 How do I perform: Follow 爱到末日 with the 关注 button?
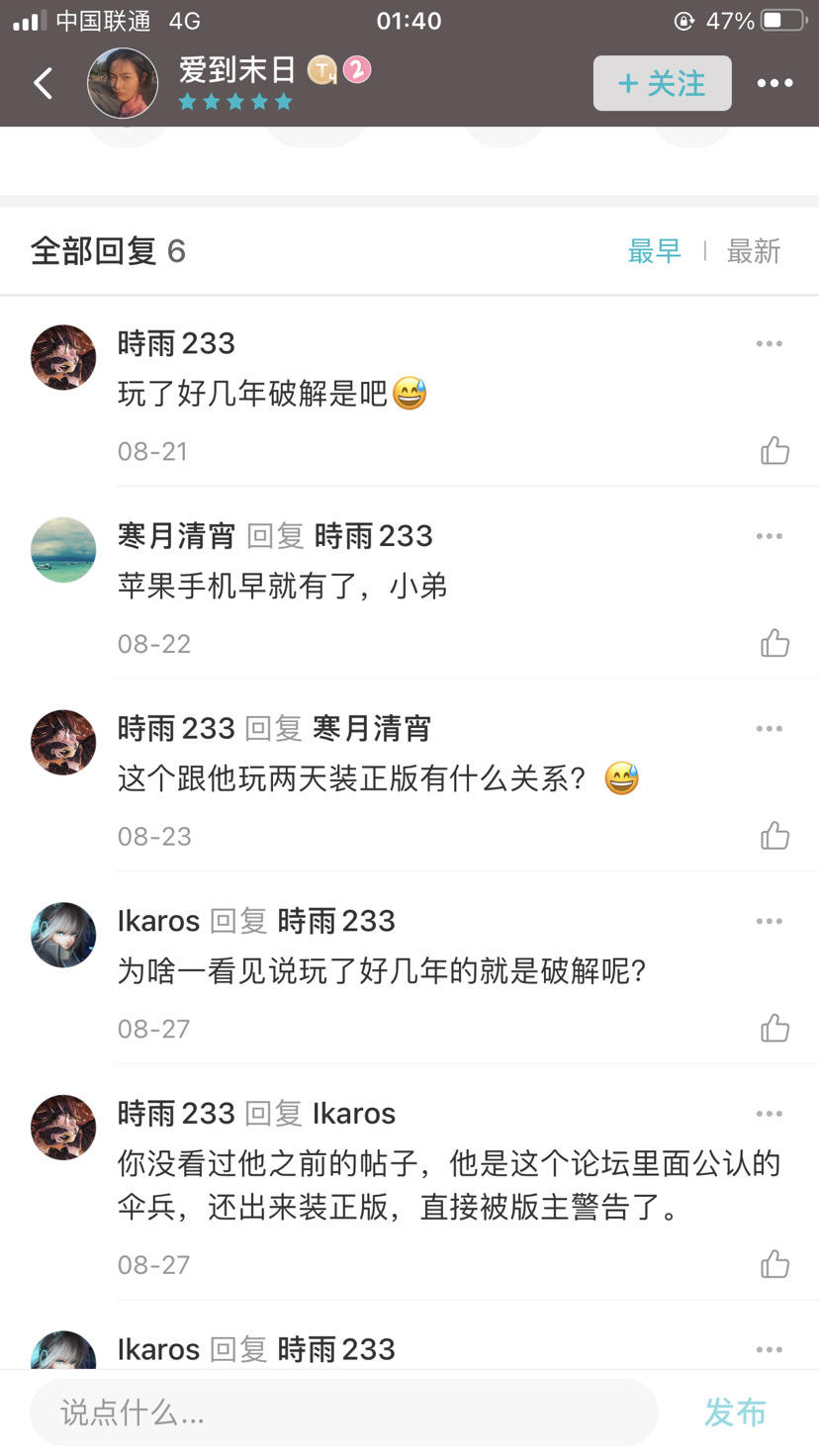click(x=662, y=83)
